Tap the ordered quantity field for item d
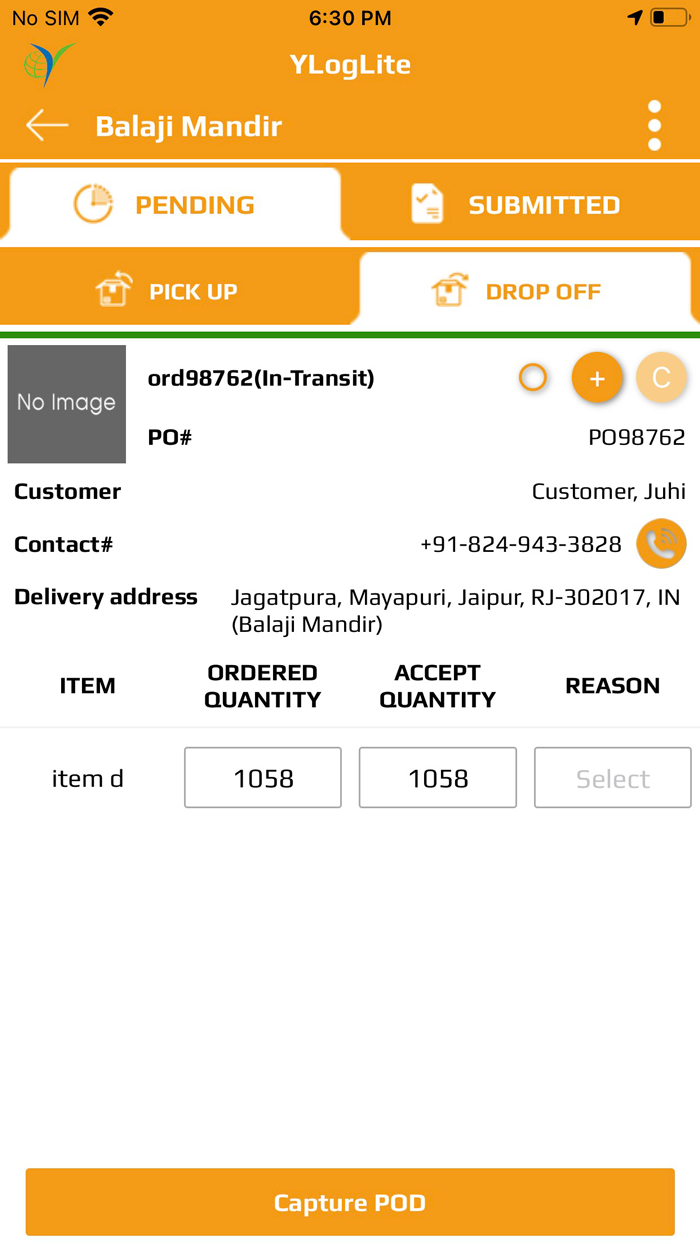This screenshot has width=700, height=1244. pyautogui.click(x=263, y=778)
